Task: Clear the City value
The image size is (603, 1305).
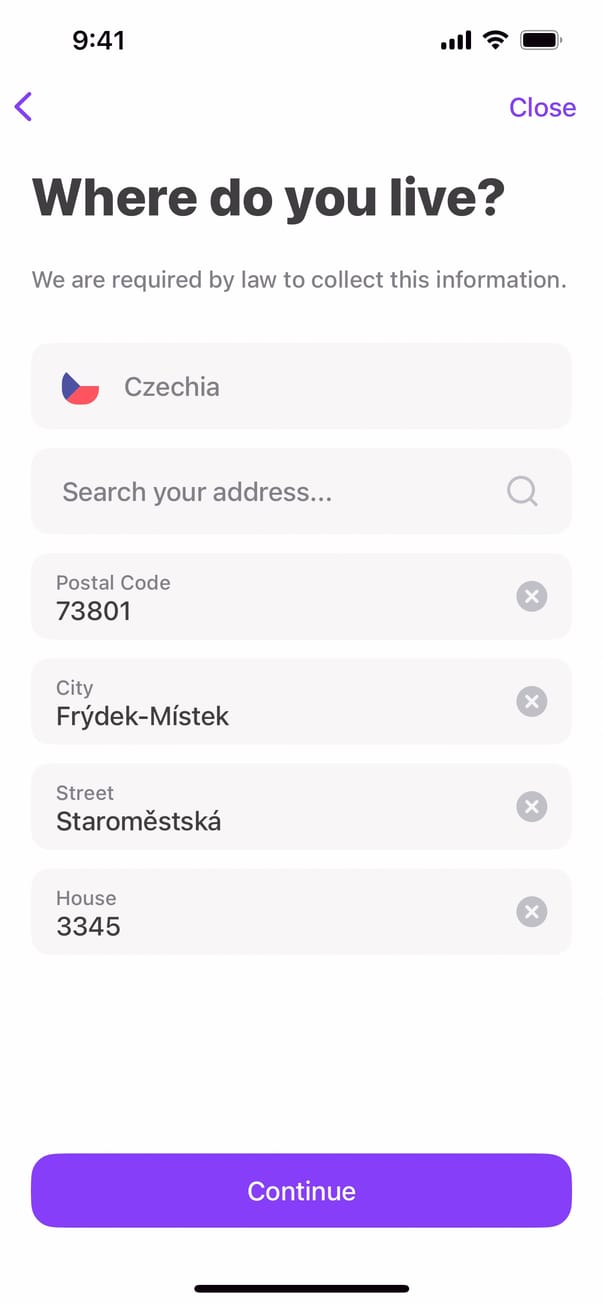Action: (x=531, y=702)
